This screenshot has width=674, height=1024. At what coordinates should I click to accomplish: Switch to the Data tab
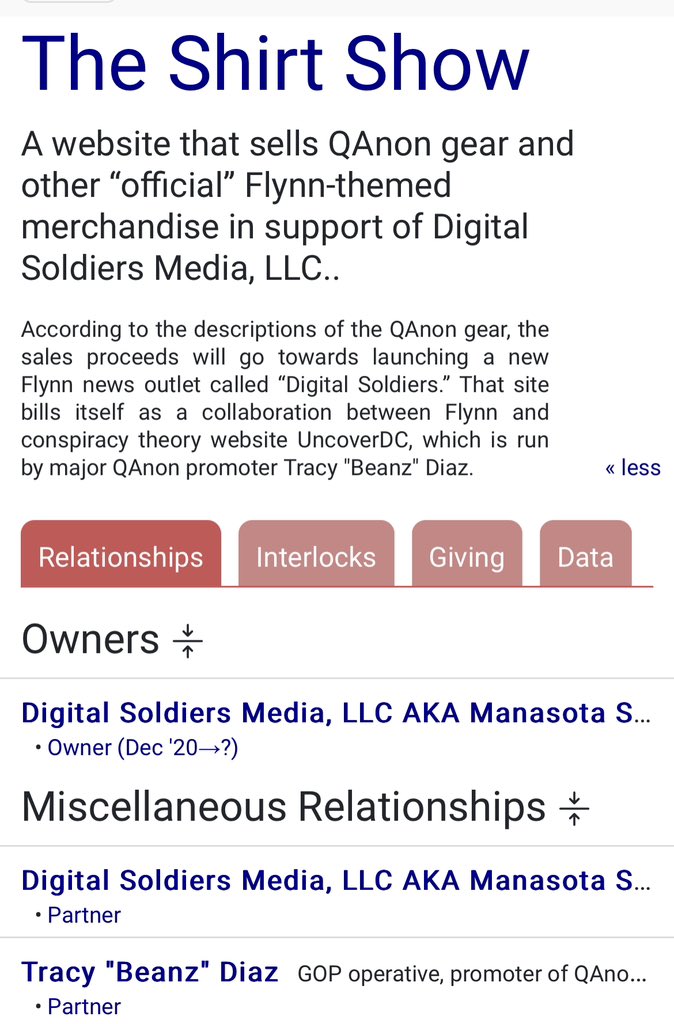585,556
